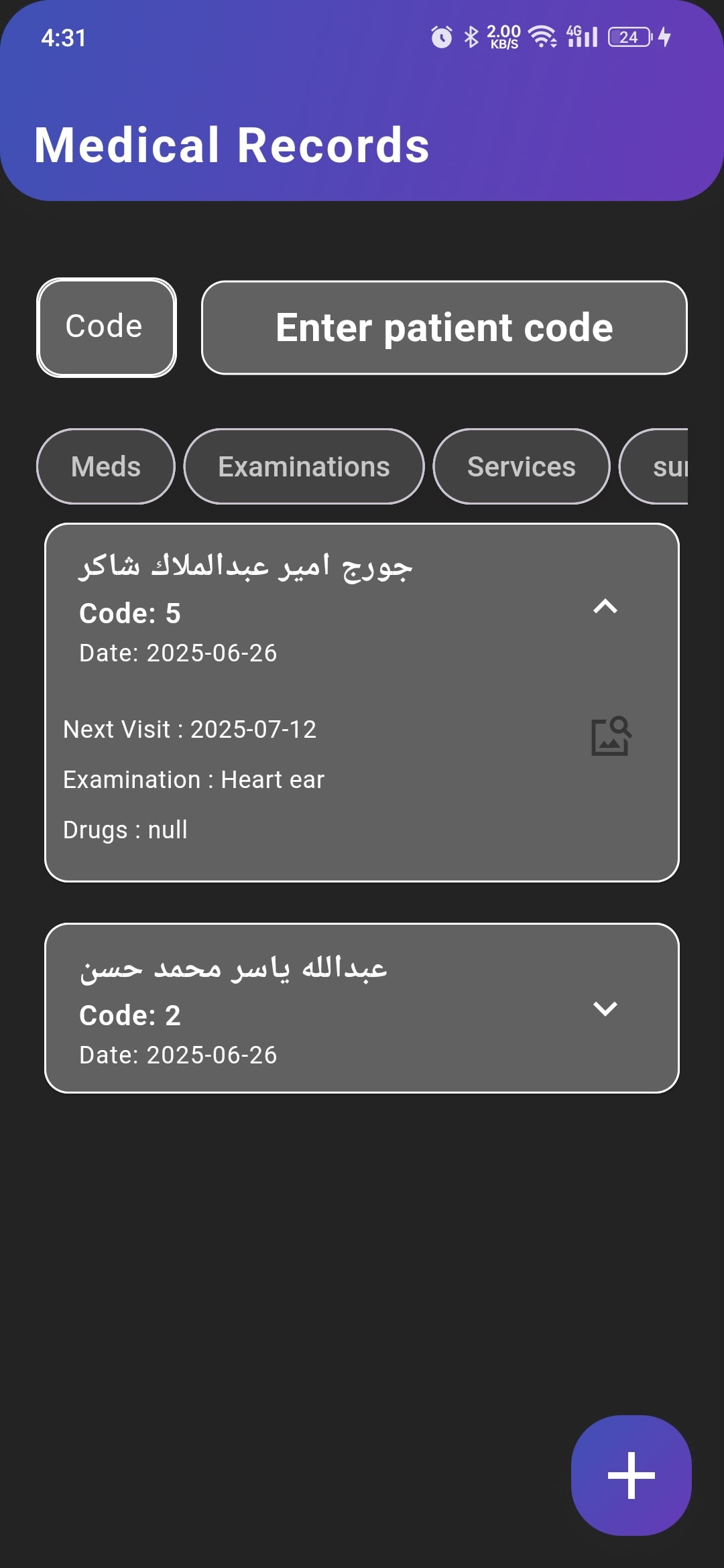Screen dimensions: 724x1568
Task: Tap the charging bolt icon in status bar
Action: pyautogui.click(x=664, y=38)
